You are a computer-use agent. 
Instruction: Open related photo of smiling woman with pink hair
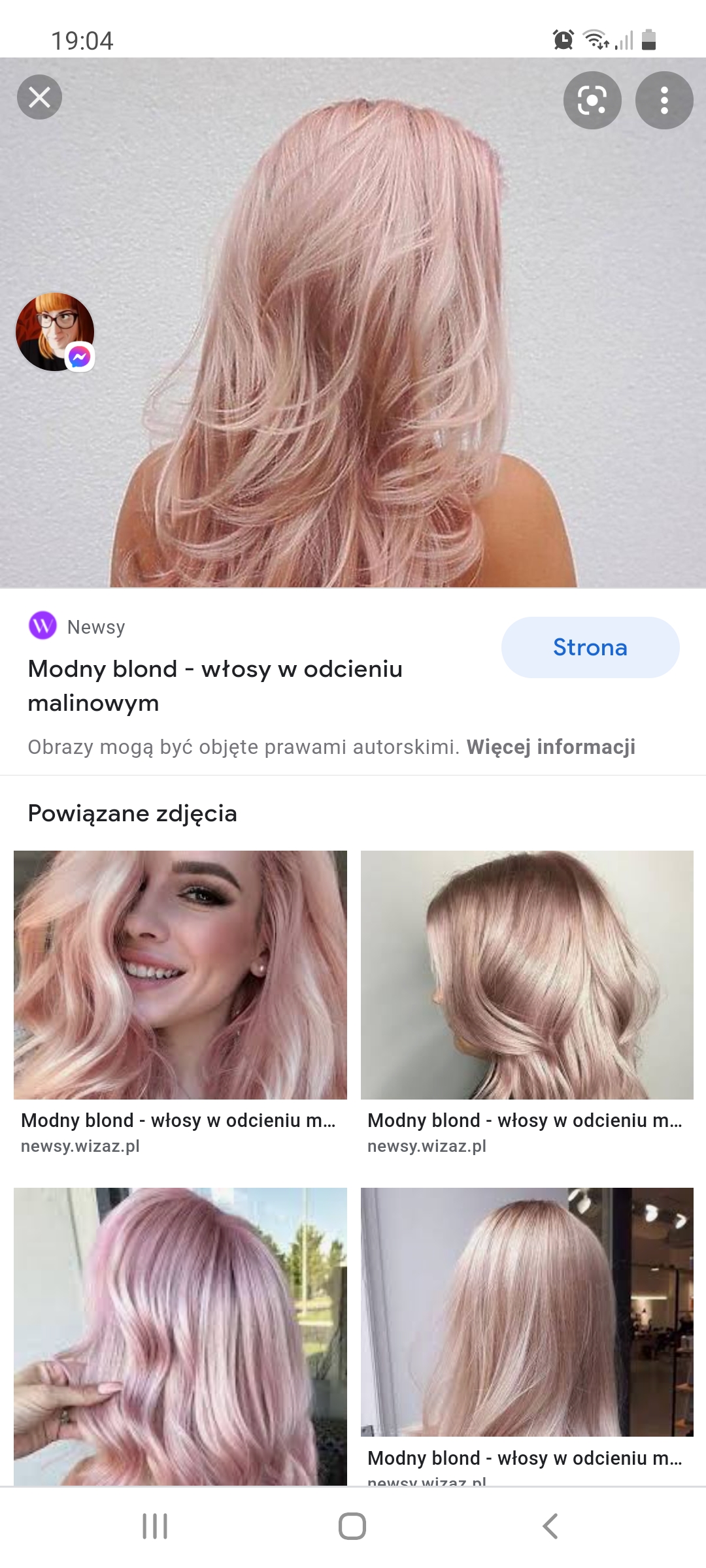pos(180,975)
